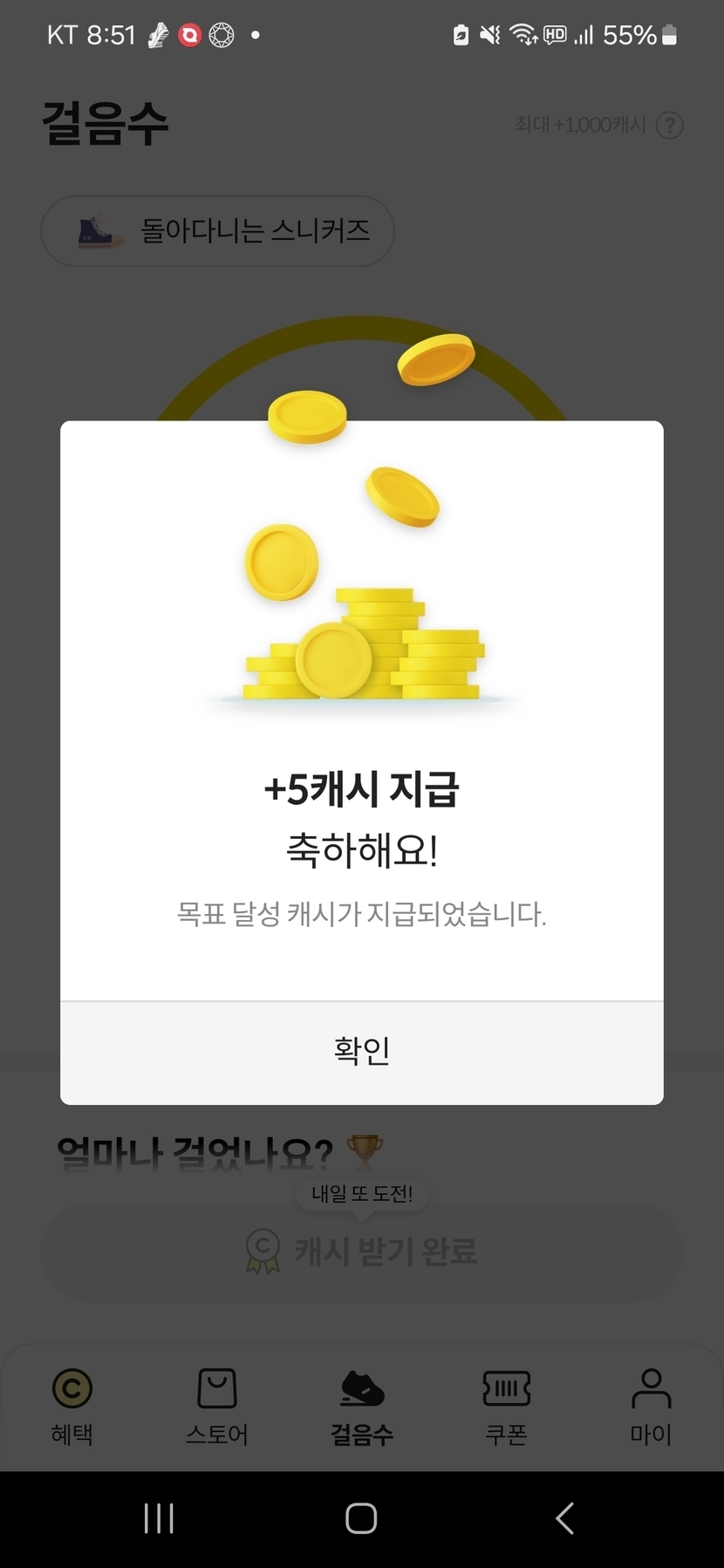Go to the 걸음수 tab
The height and width of the screenshot is (1568, 724).
[x=362, y=1406]
